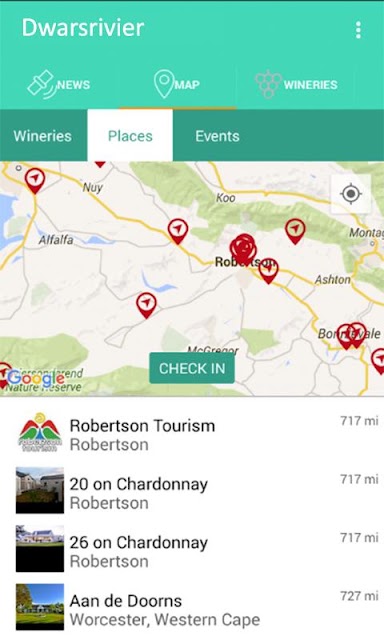The width and height of the screenshot is (384, 640).
Task: Open Robertson Tourism listing
Action: 192,435
